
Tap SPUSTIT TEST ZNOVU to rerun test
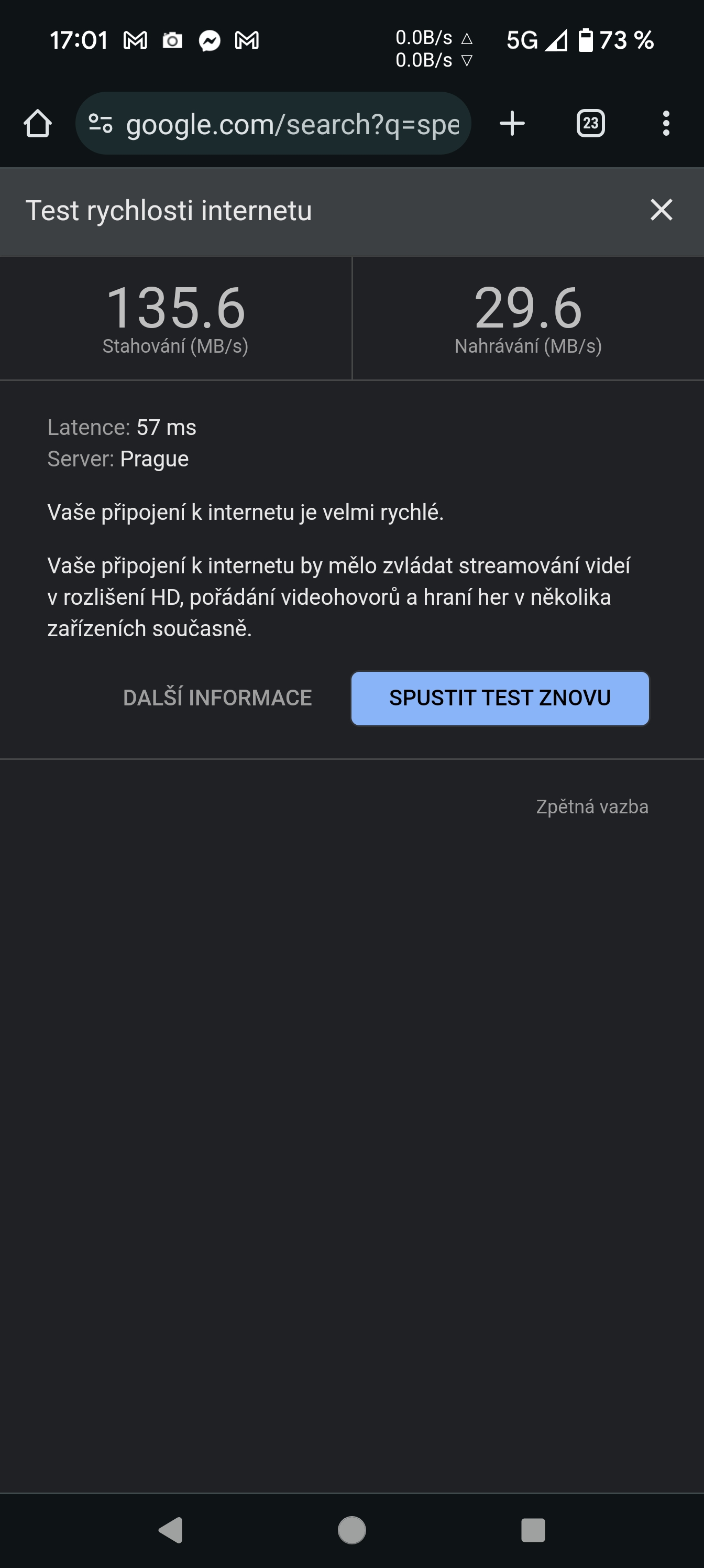[x=500, y=698]
